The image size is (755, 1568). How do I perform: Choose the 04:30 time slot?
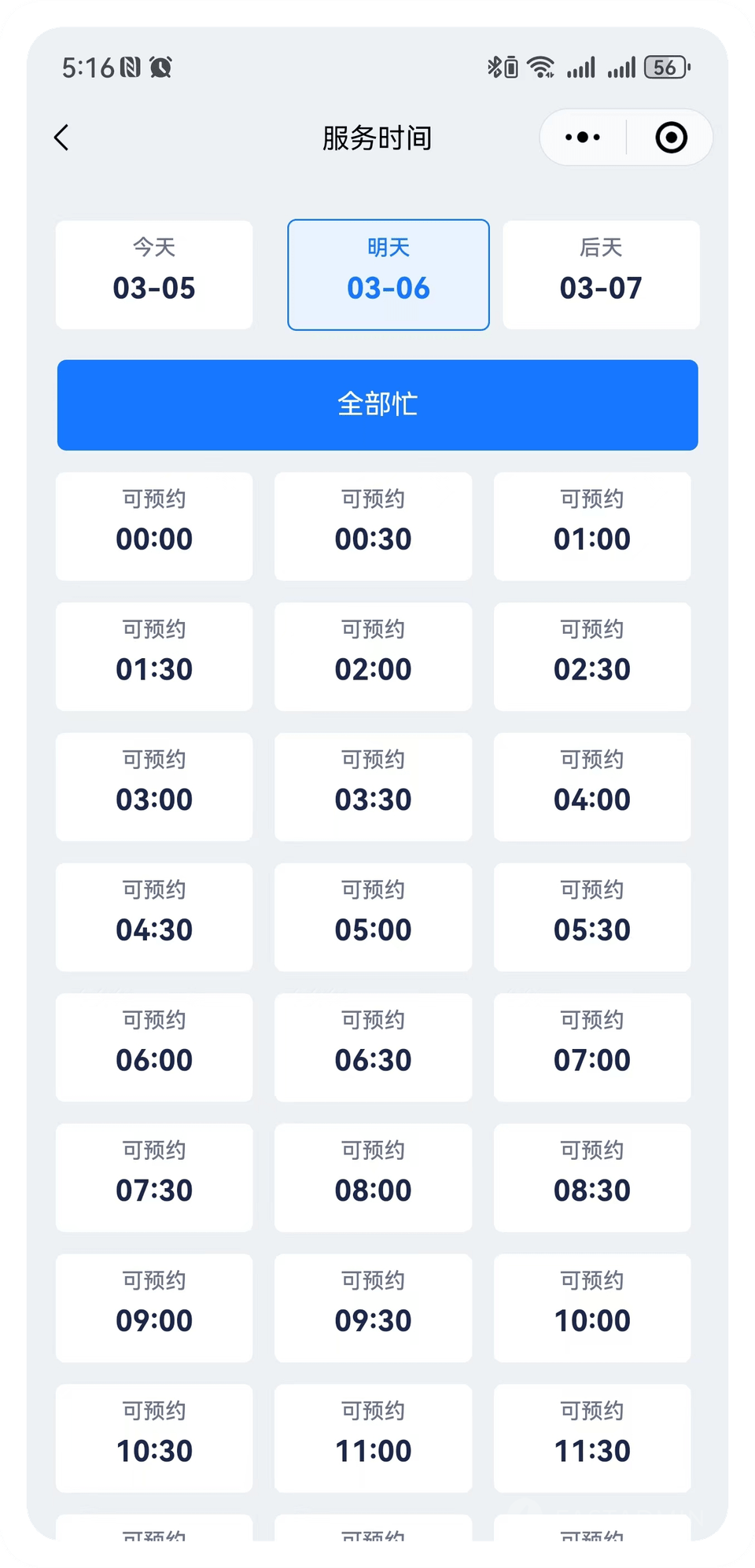pyautogui.click(x=154, y=917)
